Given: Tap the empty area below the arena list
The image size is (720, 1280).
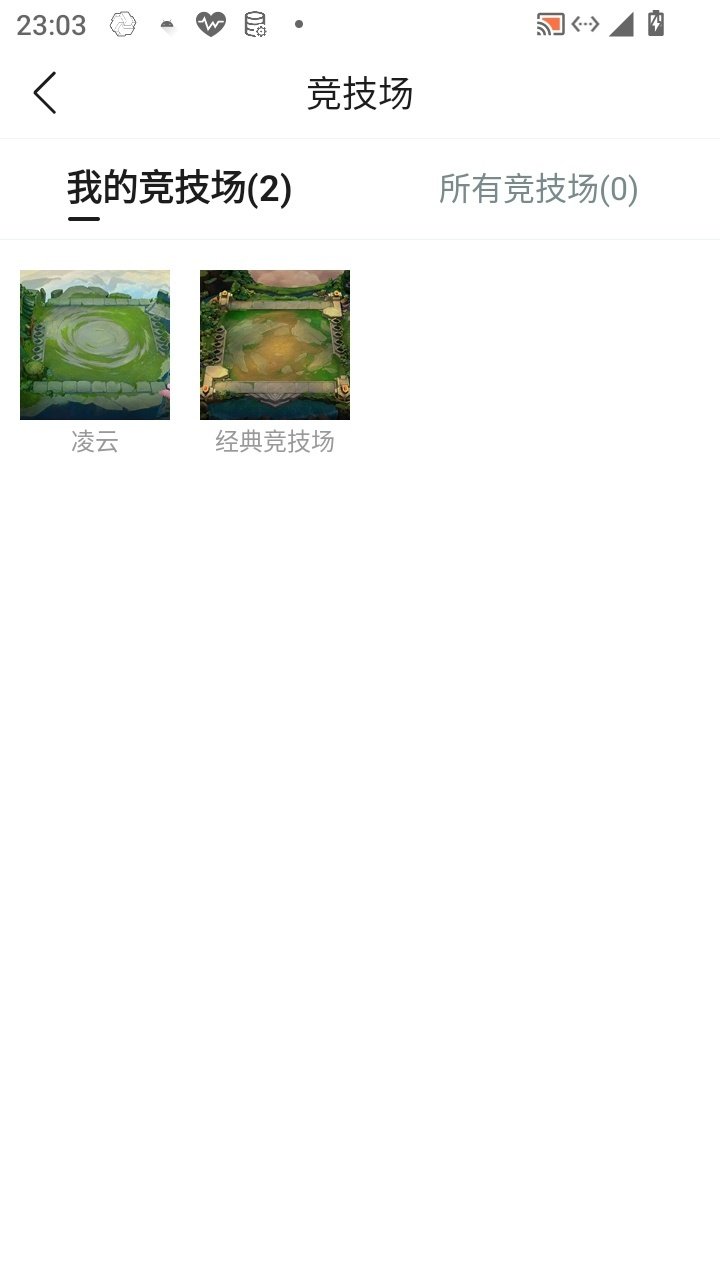Looking at the screenshot, I should coord(360,800).
